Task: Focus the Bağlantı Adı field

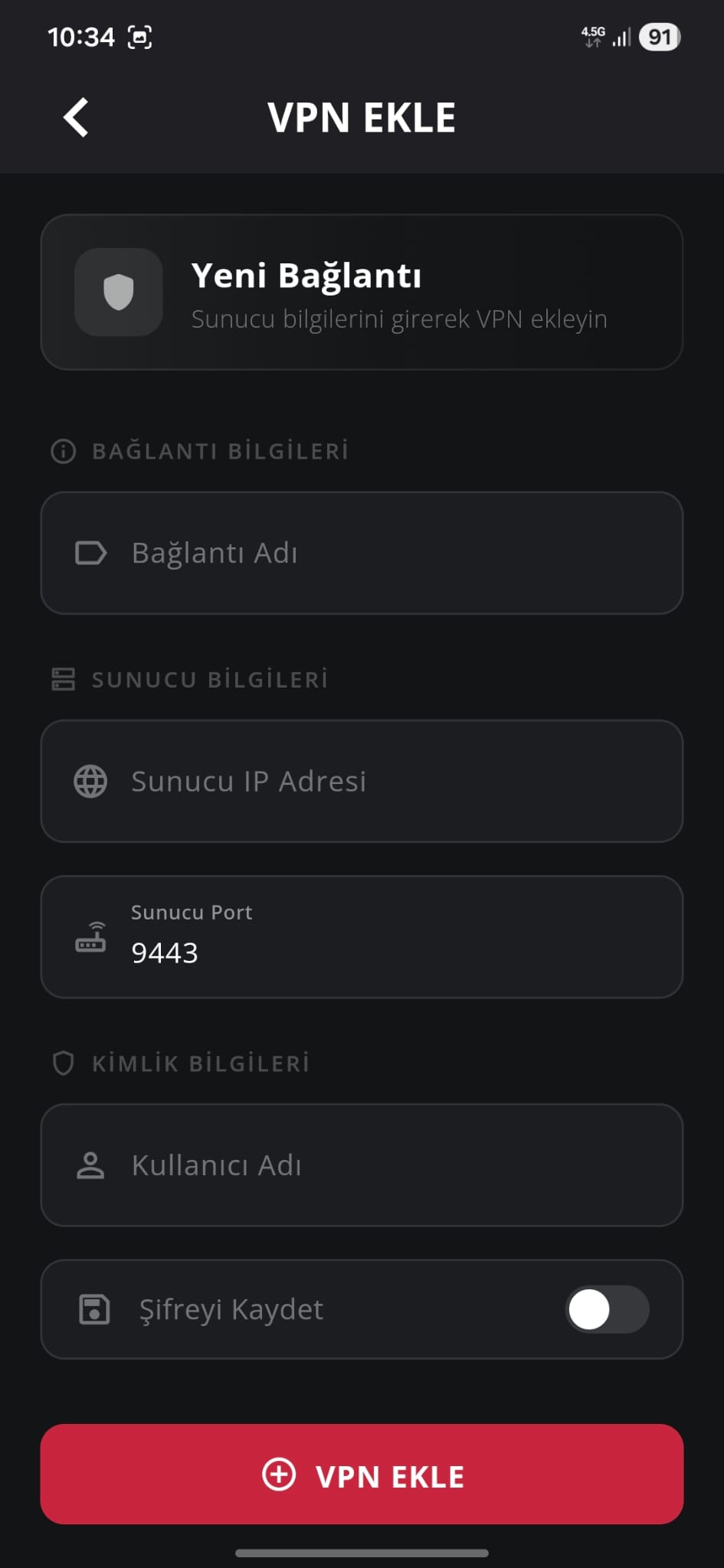Action: coord(362,553)
